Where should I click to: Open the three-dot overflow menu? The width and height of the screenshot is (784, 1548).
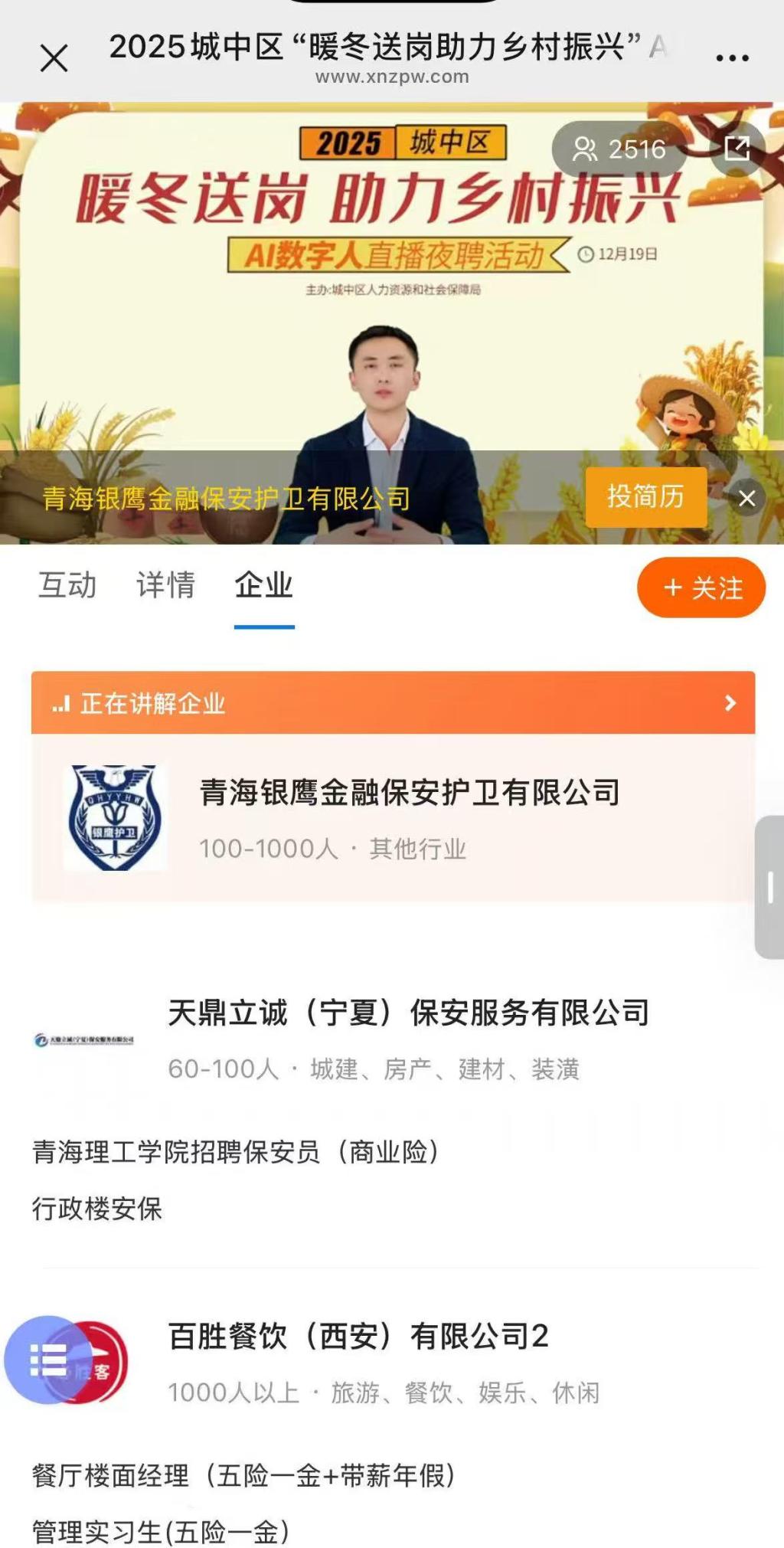(x=732, y=57)
